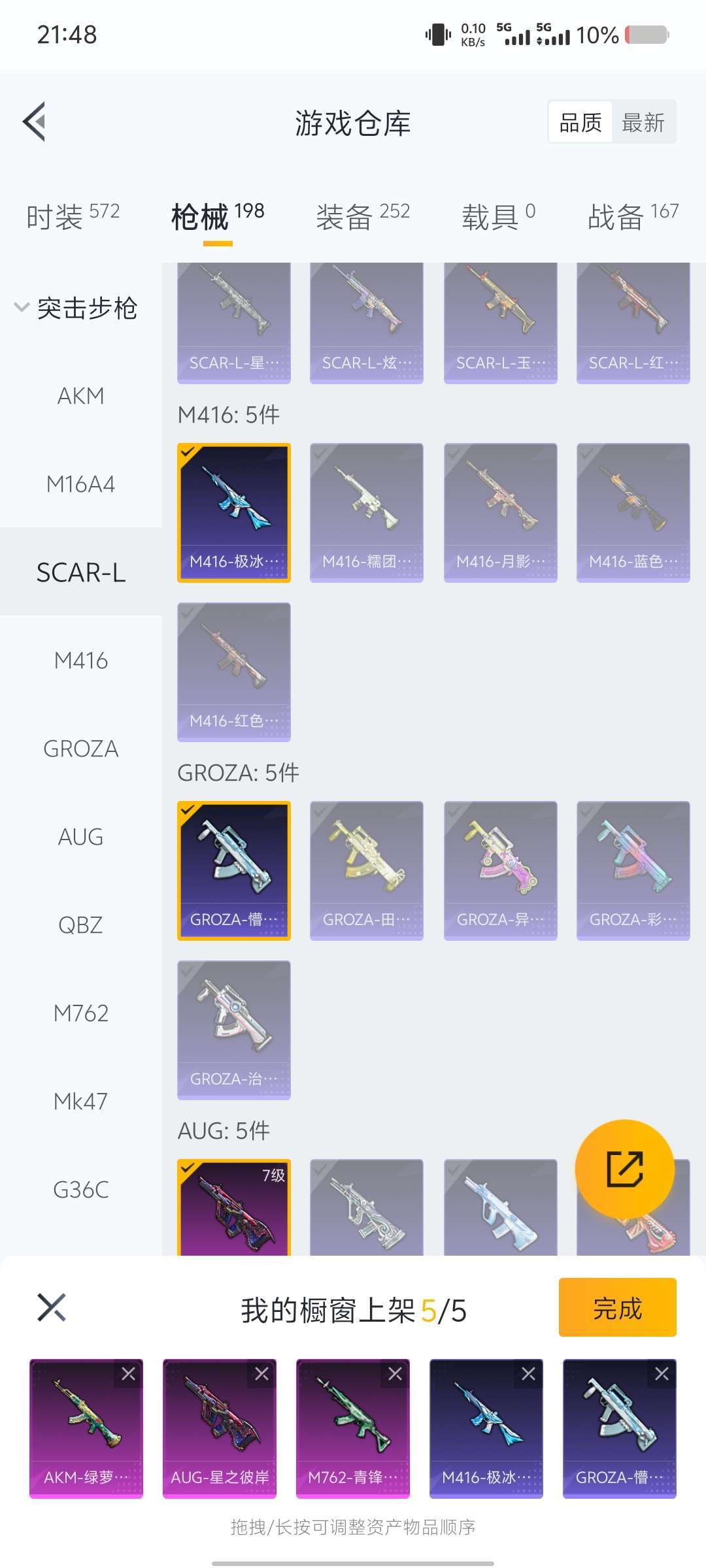Image resolution: width=706 pixels, height=1568 pixels.
Task: Jump to M762 in the sidebar
Action: pyautogui.click(x=81, y=1013)
